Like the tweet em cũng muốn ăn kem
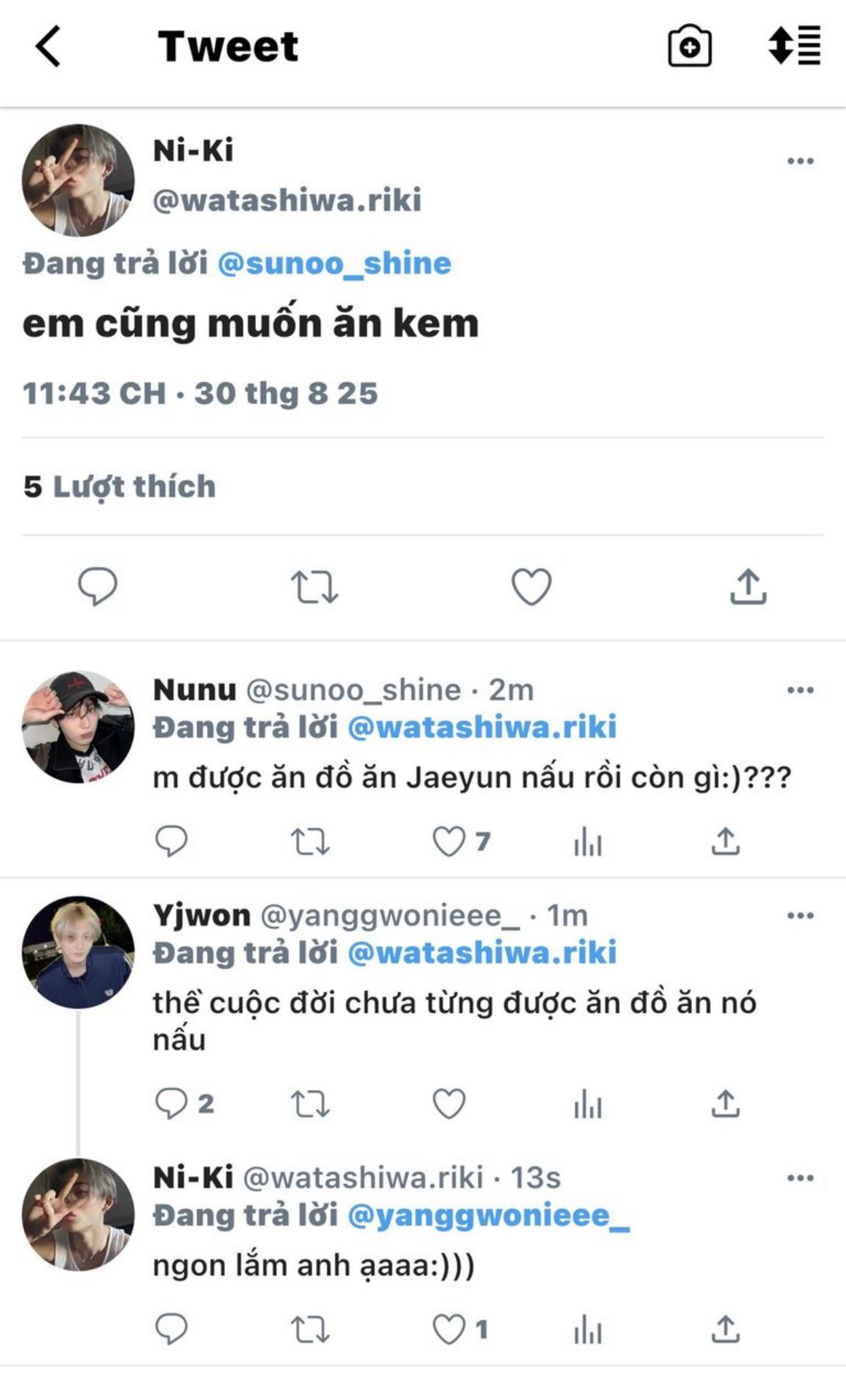Screen dimensions: 846x1400 [x=531, y=587]
